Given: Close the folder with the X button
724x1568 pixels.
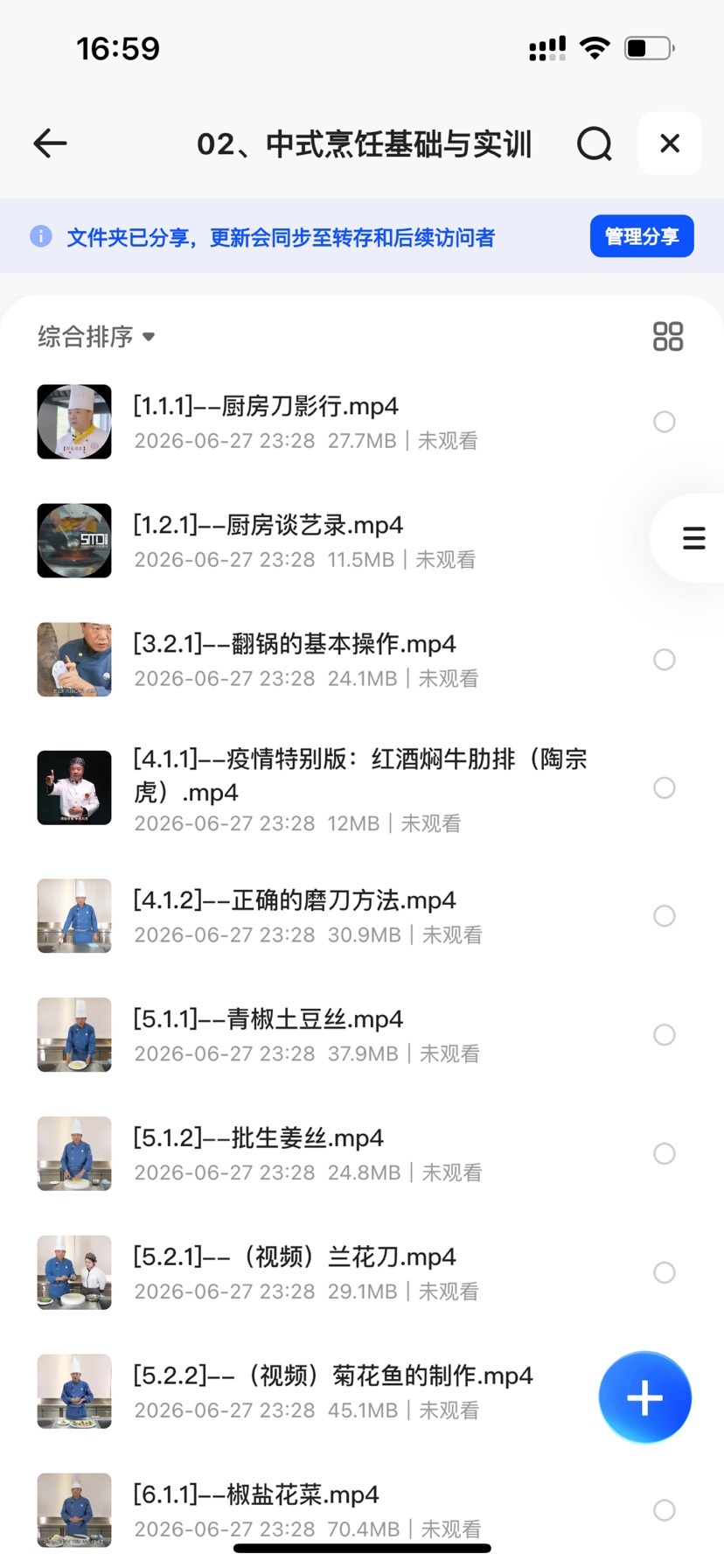Looking at the screenshot, I should (670, 143).
